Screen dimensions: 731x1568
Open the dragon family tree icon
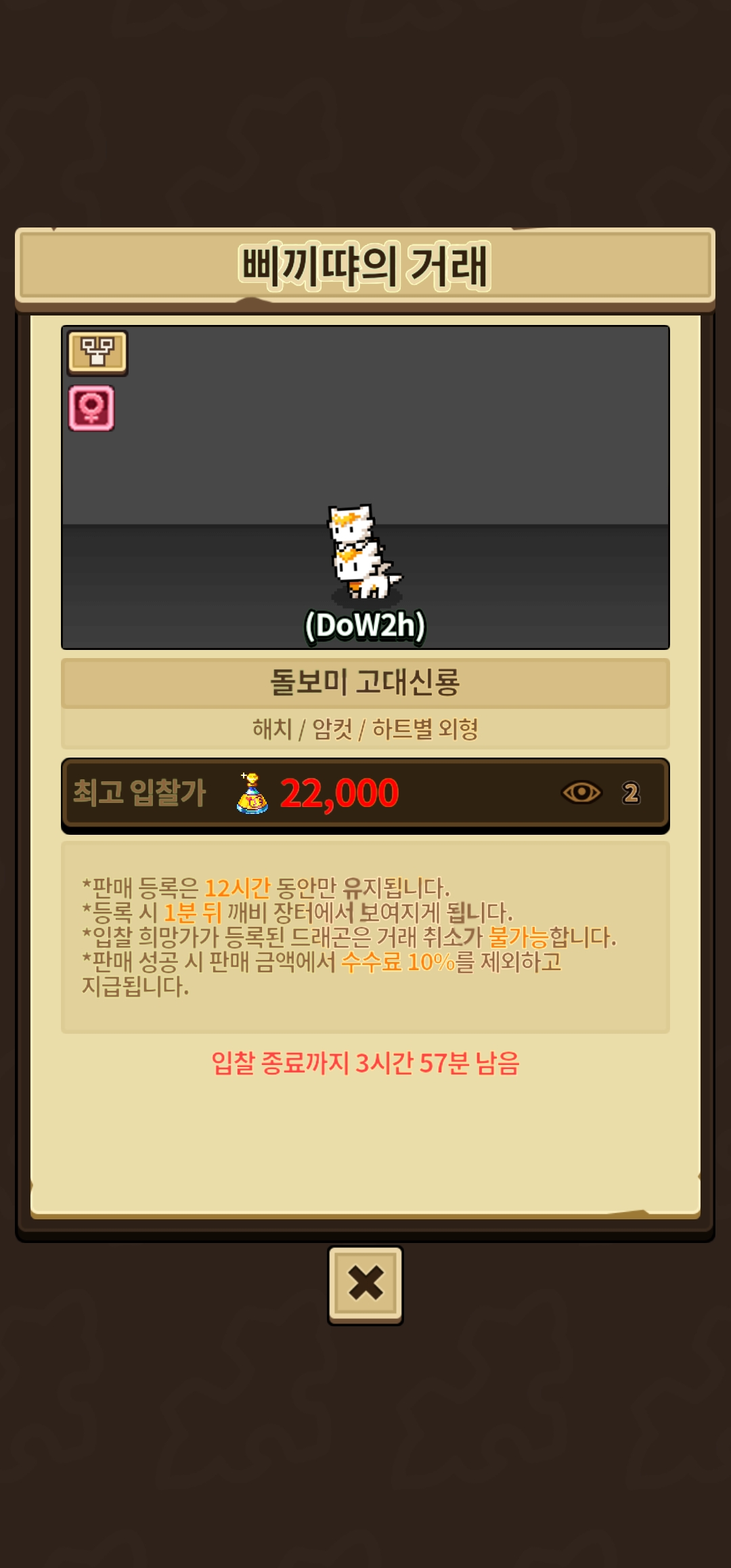point(97,353)
